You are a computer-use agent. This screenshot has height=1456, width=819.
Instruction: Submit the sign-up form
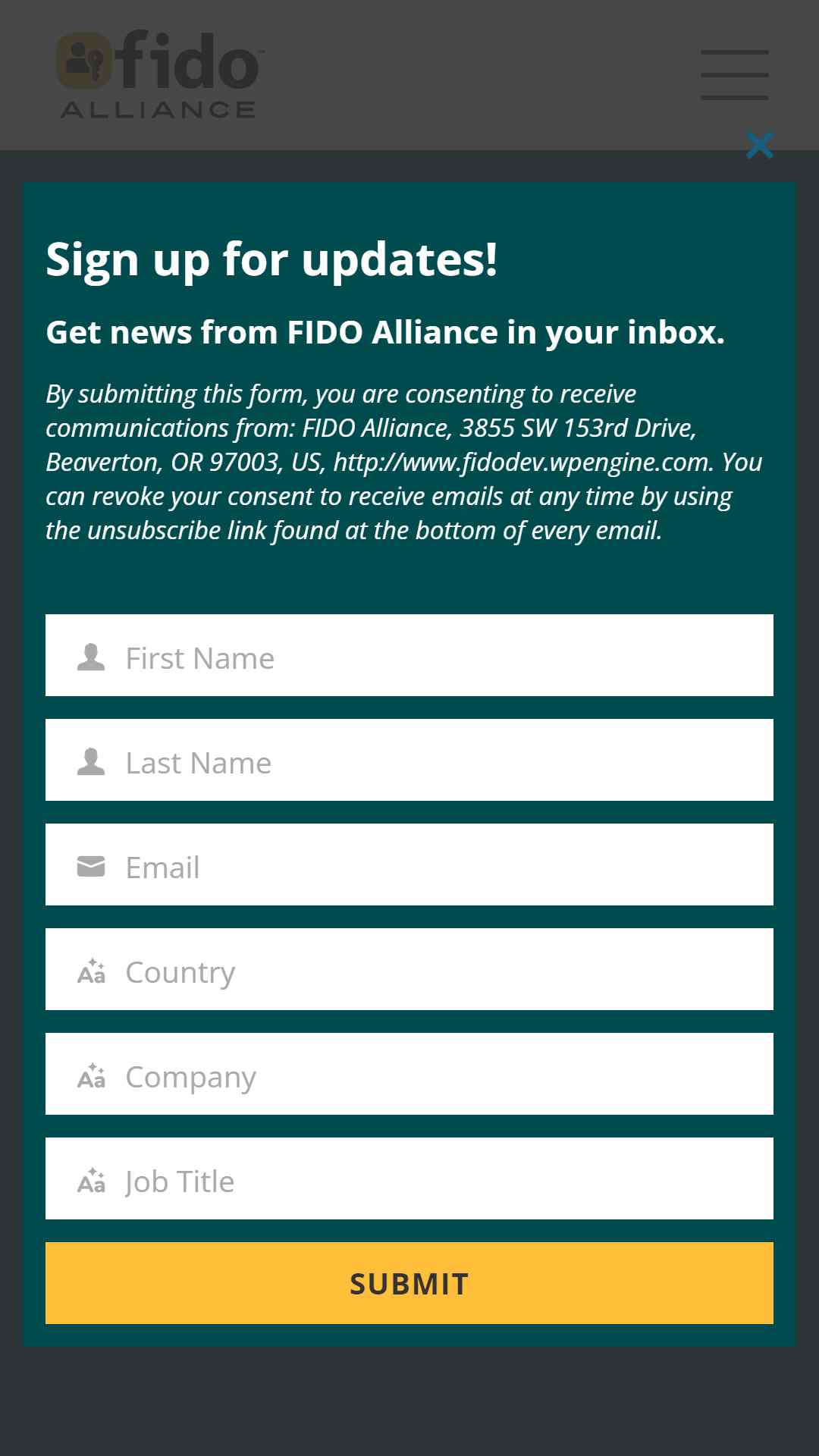click(409, 1283)
